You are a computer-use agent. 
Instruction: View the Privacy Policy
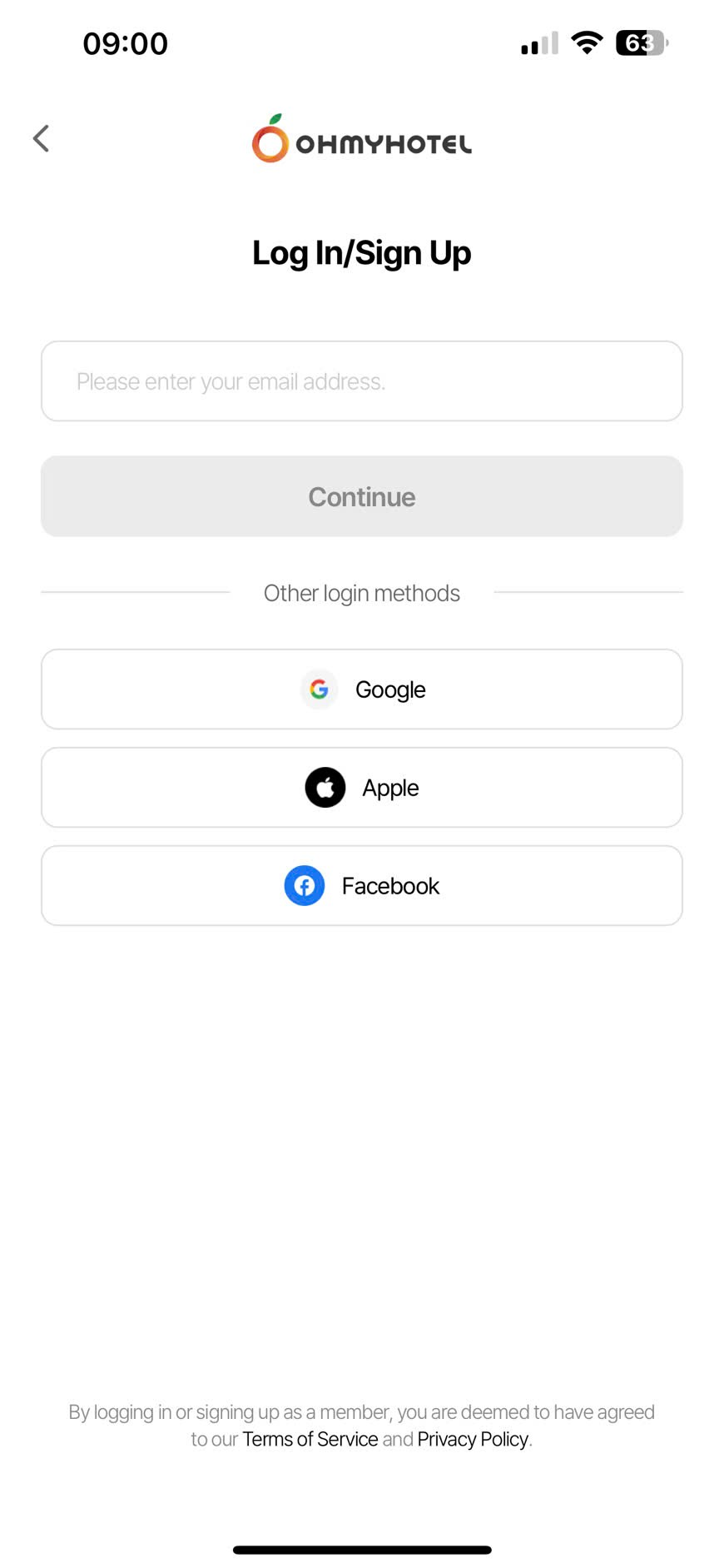[472, 1439]
